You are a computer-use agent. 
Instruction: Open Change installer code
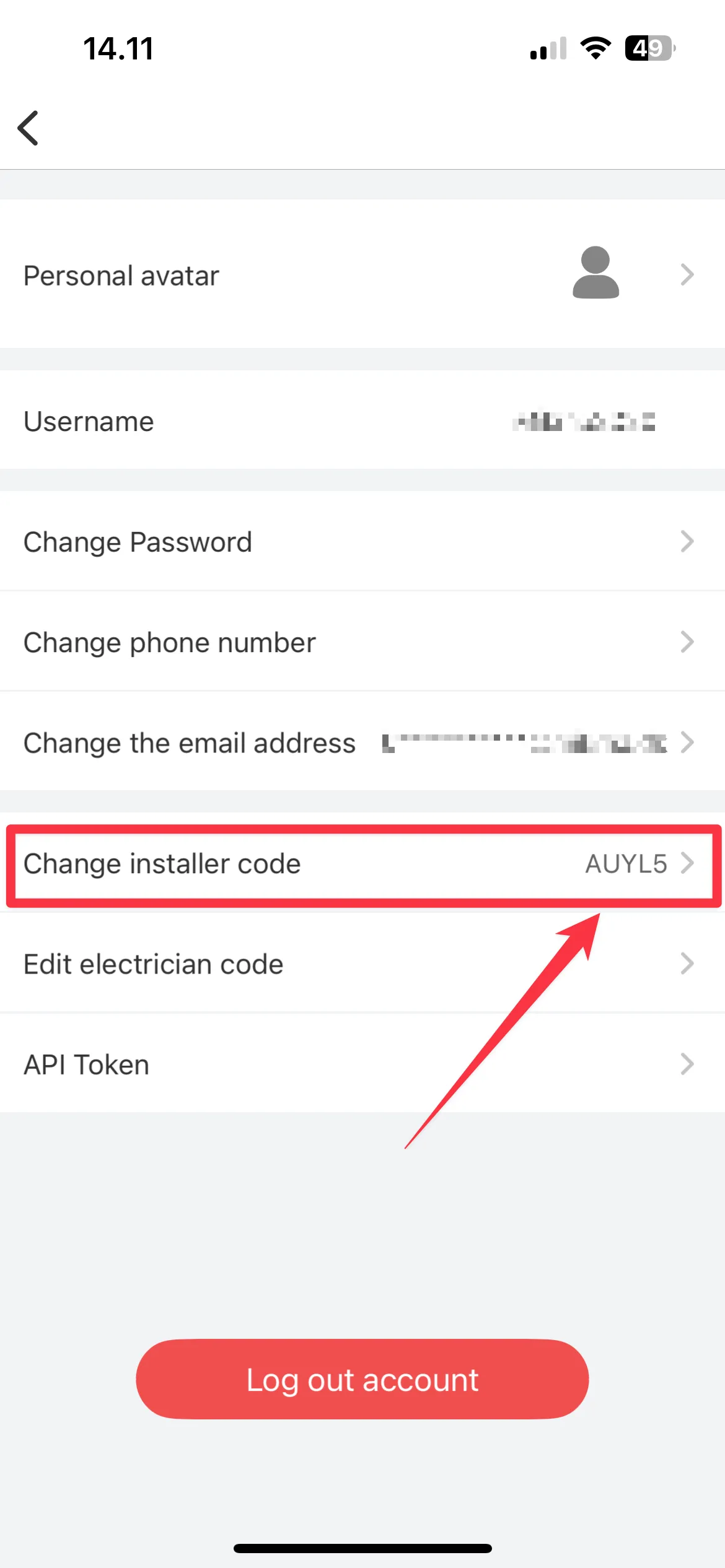(362, 864)
